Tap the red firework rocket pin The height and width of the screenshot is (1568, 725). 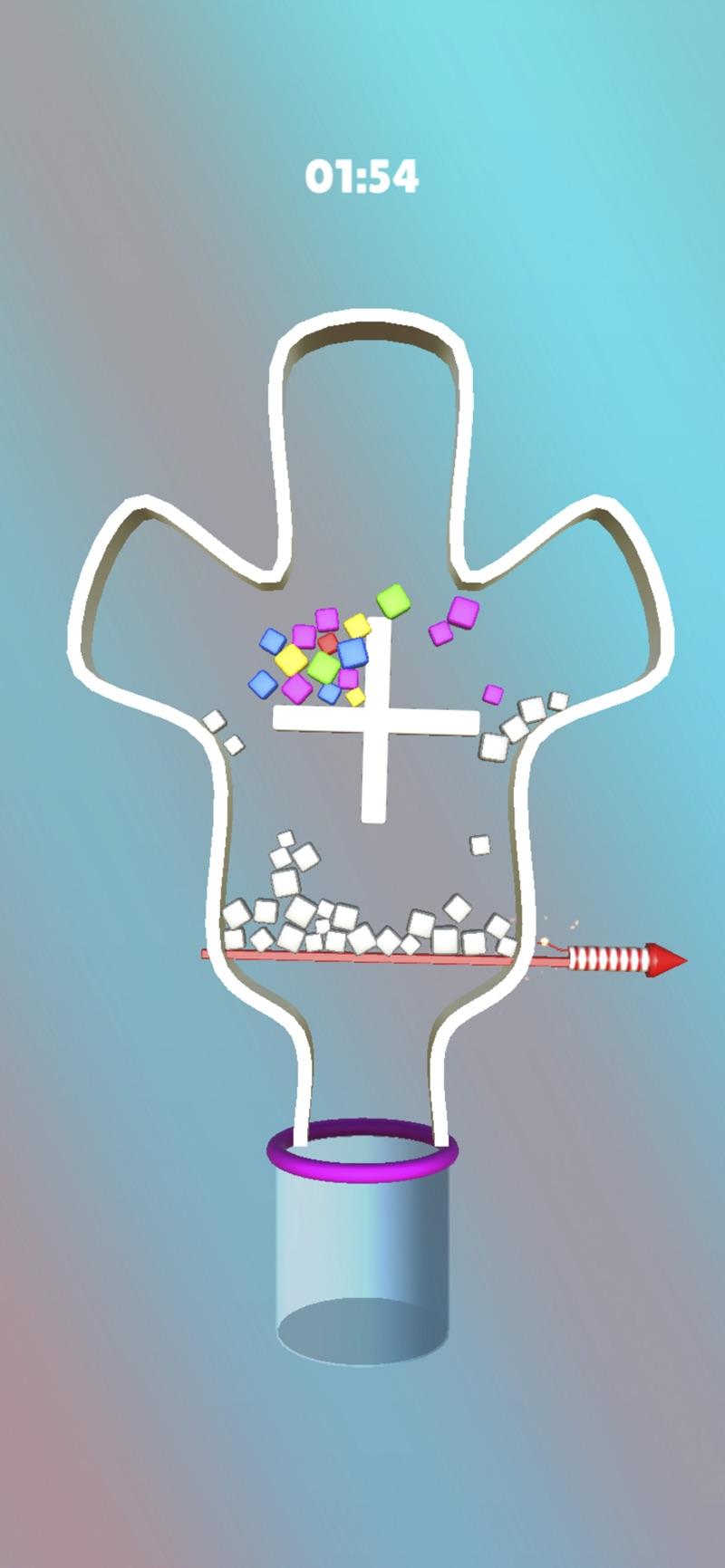(625, 957)
